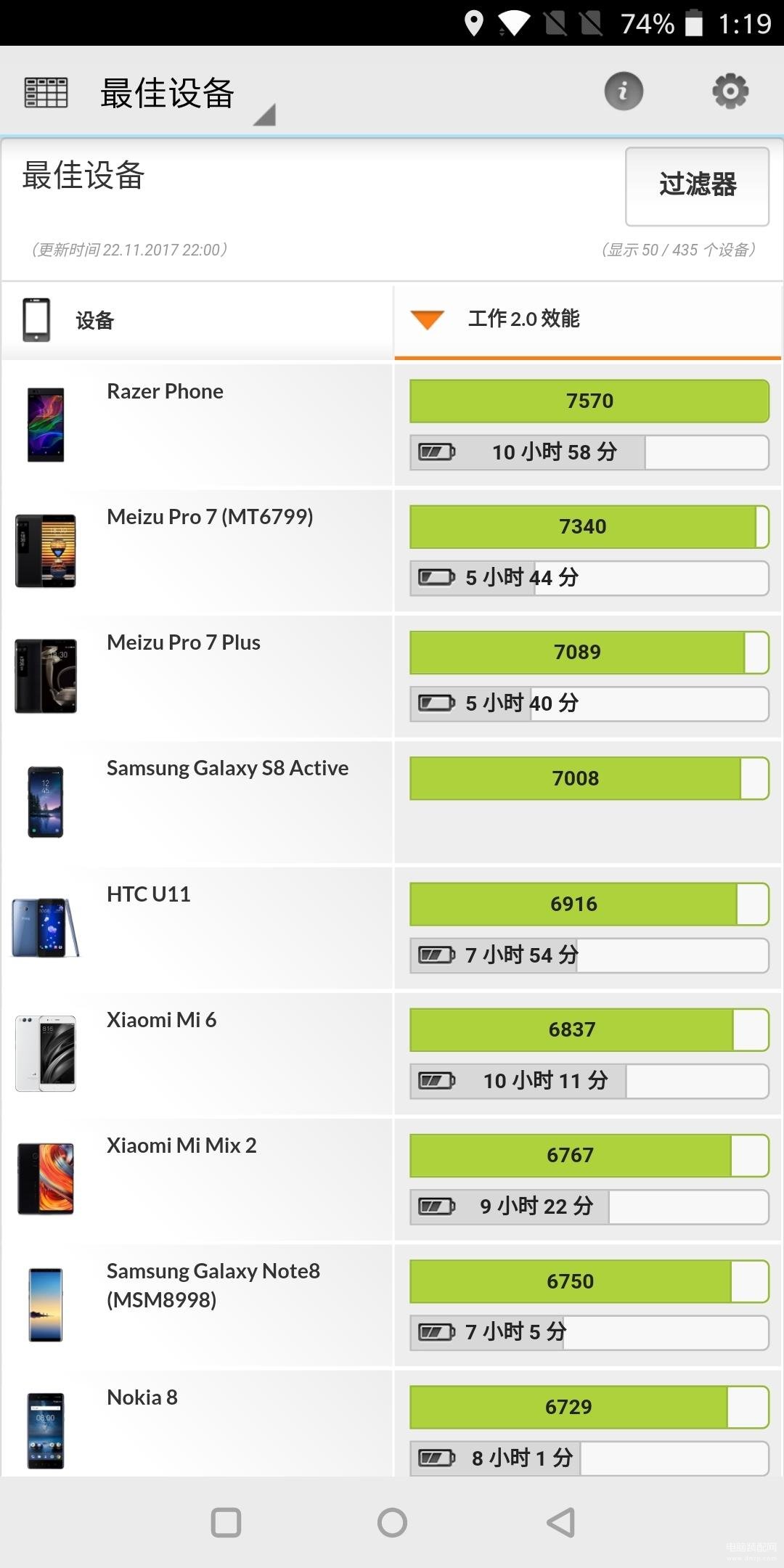Open HTC U11 device row
The height and width of the screenshot is (1568, 784).
pyautogui.click(x=148, y=894)
